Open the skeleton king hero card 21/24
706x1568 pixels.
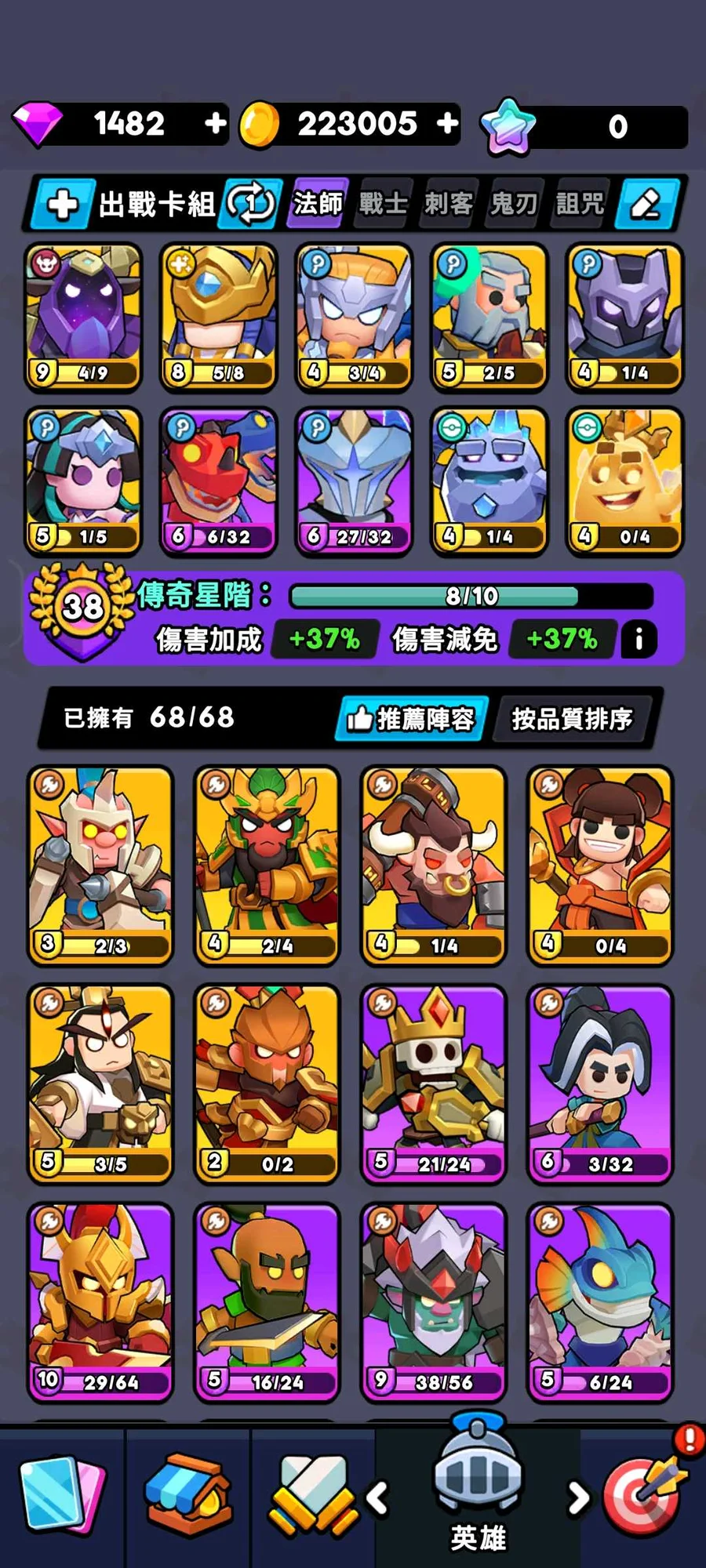point(433,1083)
